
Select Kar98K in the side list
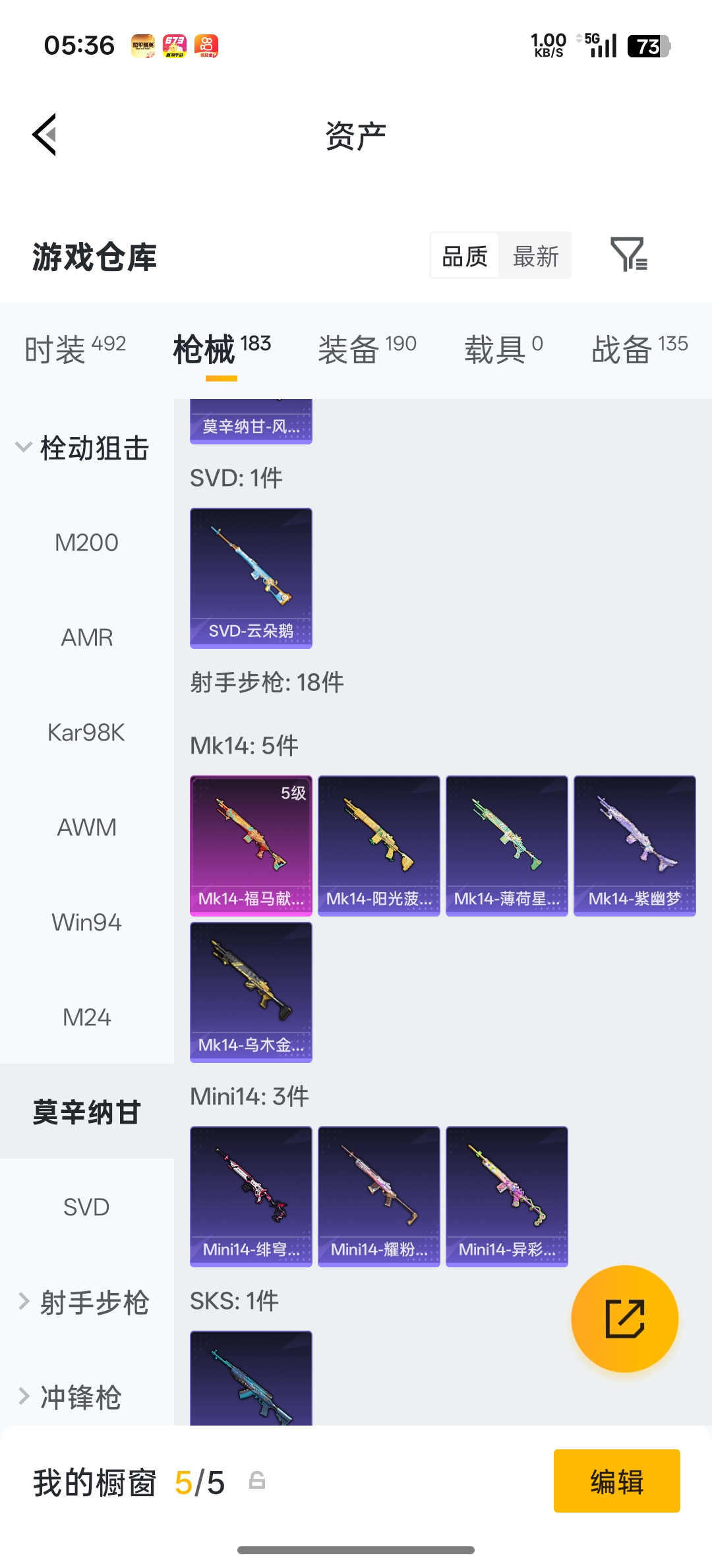point(86,733)
